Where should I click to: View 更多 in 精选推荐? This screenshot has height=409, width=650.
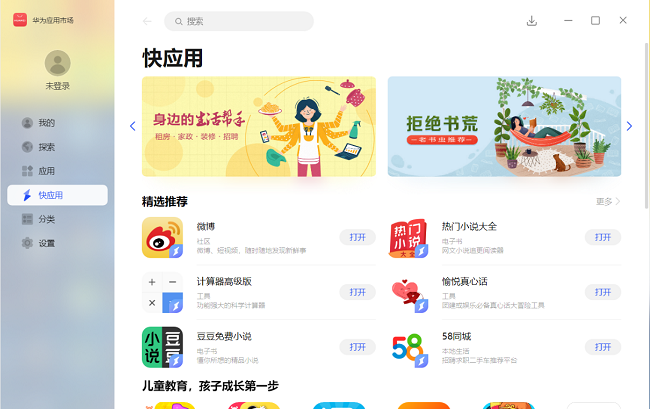click(608, 201)
